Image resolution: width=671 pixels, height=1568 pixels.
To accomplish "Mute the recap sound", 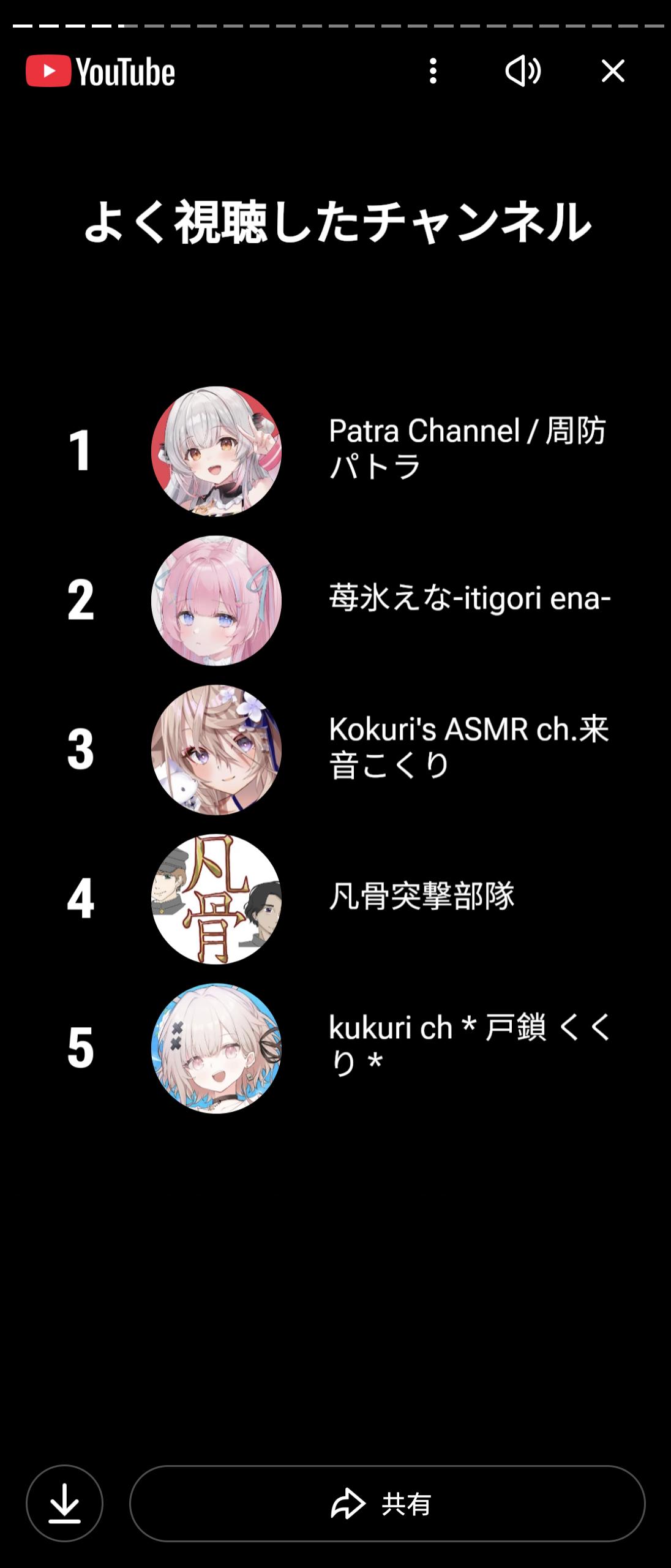I will 523,71.
